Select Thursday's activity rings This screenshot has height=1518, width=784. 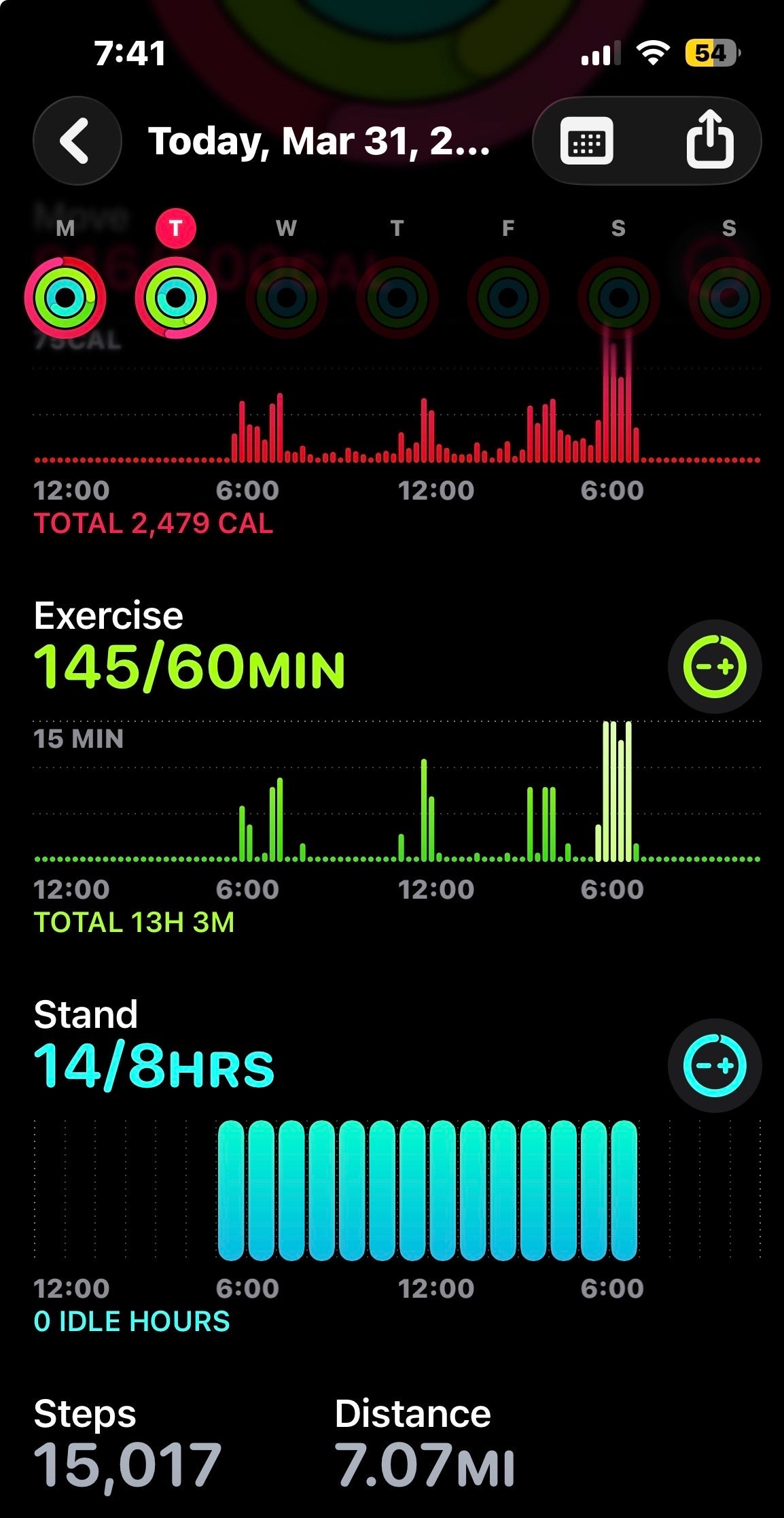397,298
